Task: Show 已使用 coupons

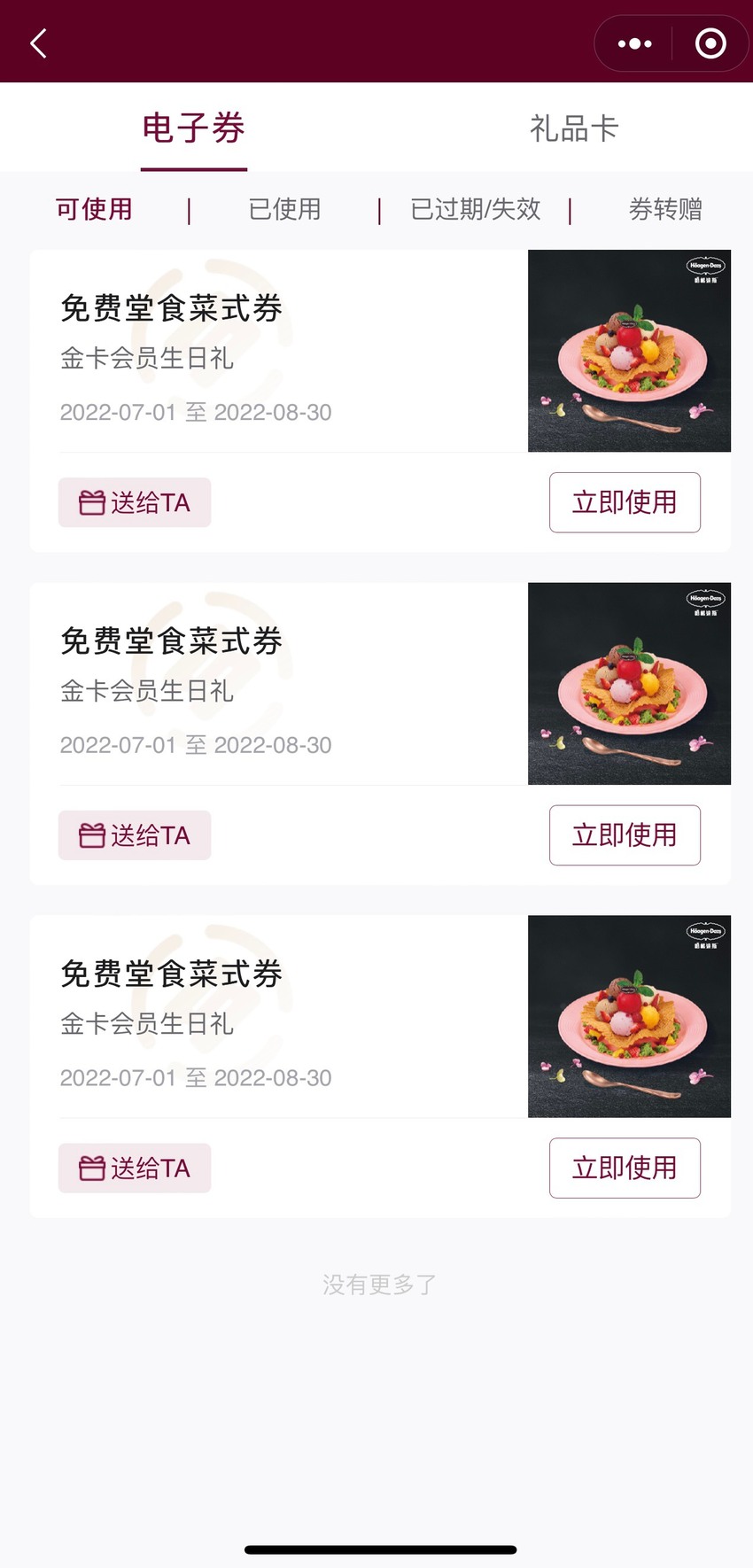Action: tap(284, 209)
